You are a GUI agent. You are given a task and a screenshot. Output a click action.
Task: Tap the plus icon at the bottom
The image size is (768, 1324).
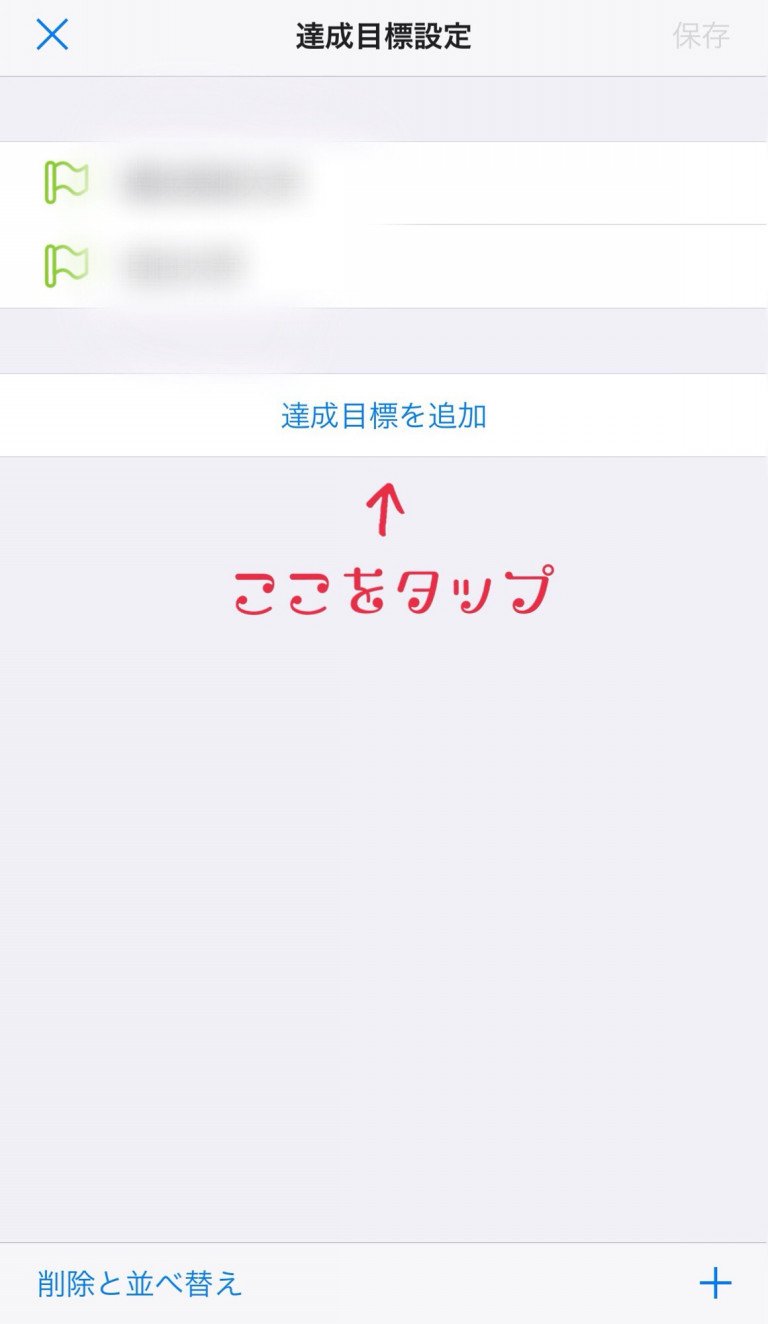(715, 1283)
